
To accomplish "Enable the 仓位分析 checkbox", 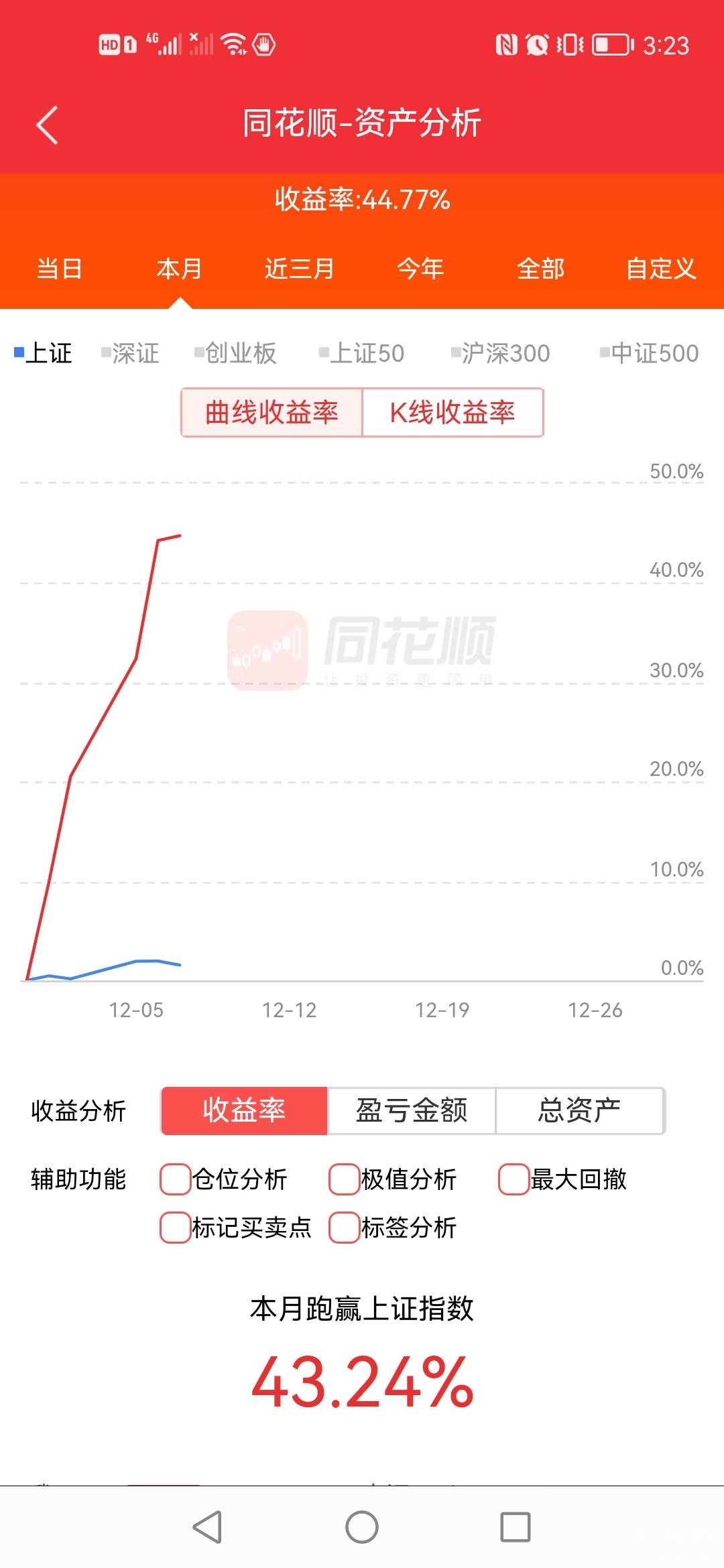I will pos(176,1179).
